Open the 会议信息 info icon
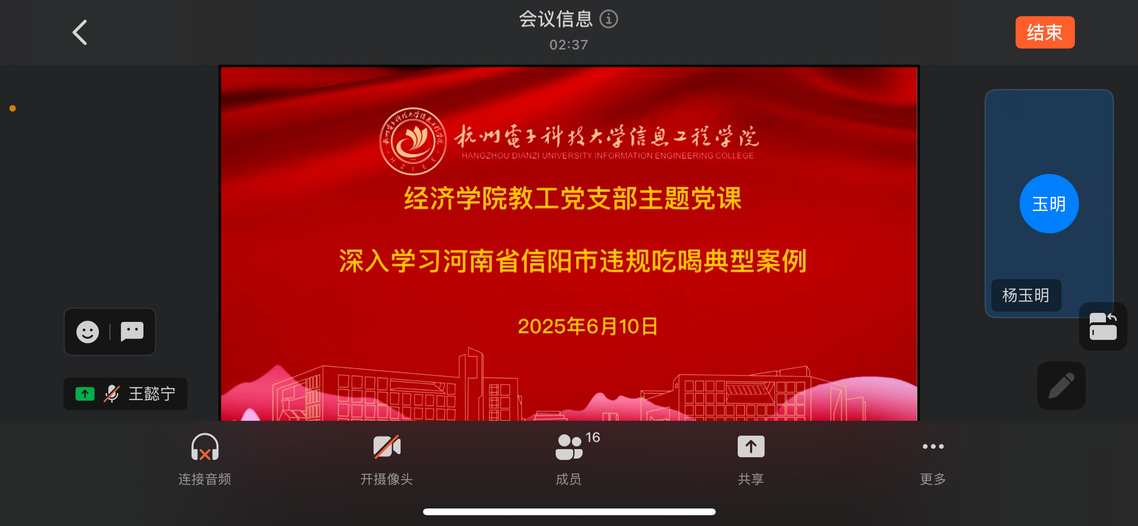Image resolution: width=1138 pixels, height=526 pixels. click(609, 19)
